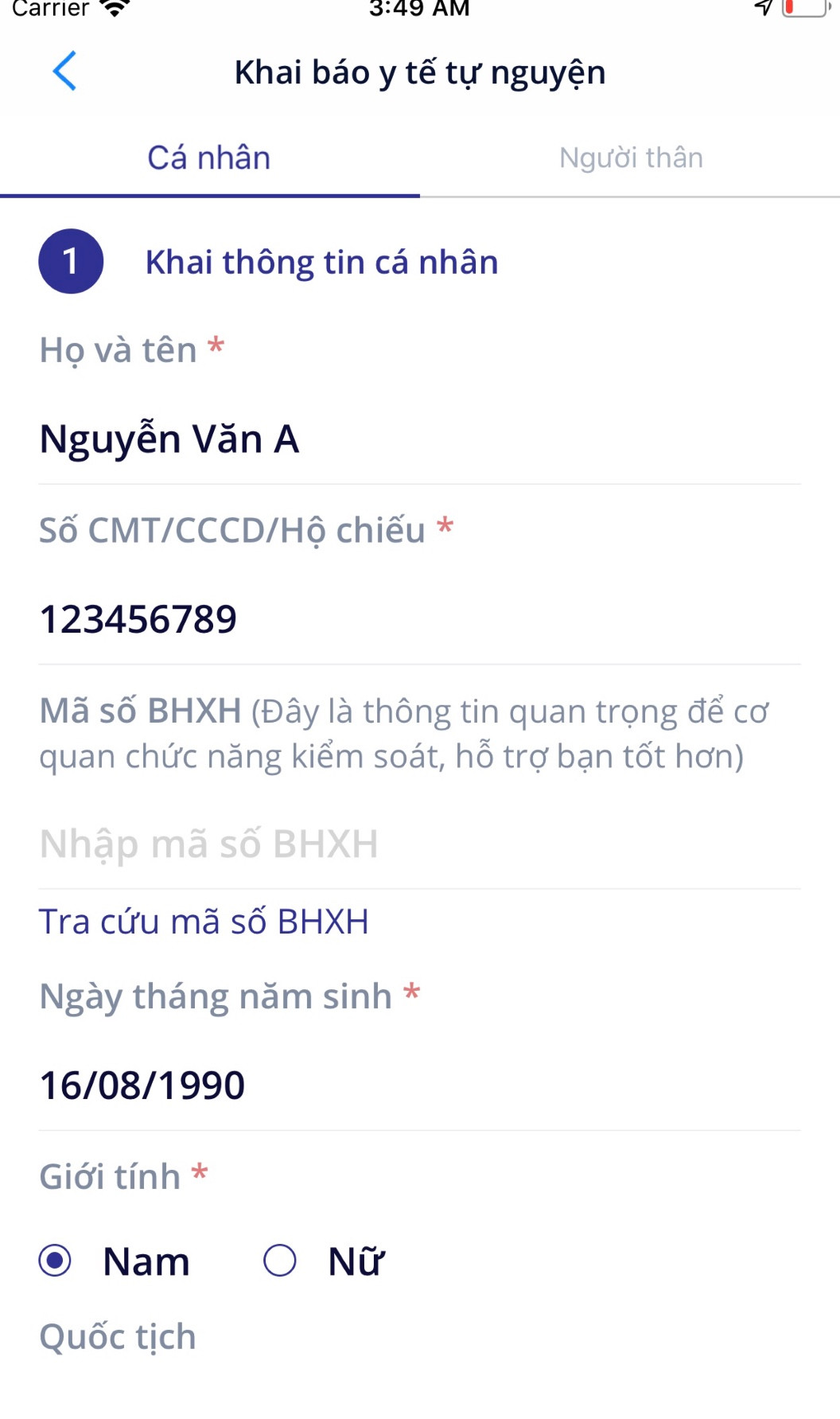Viewport: 840px width, 1419px height.
Task: Expand the Khai thông tin cá nhân section
Action: 321,261
